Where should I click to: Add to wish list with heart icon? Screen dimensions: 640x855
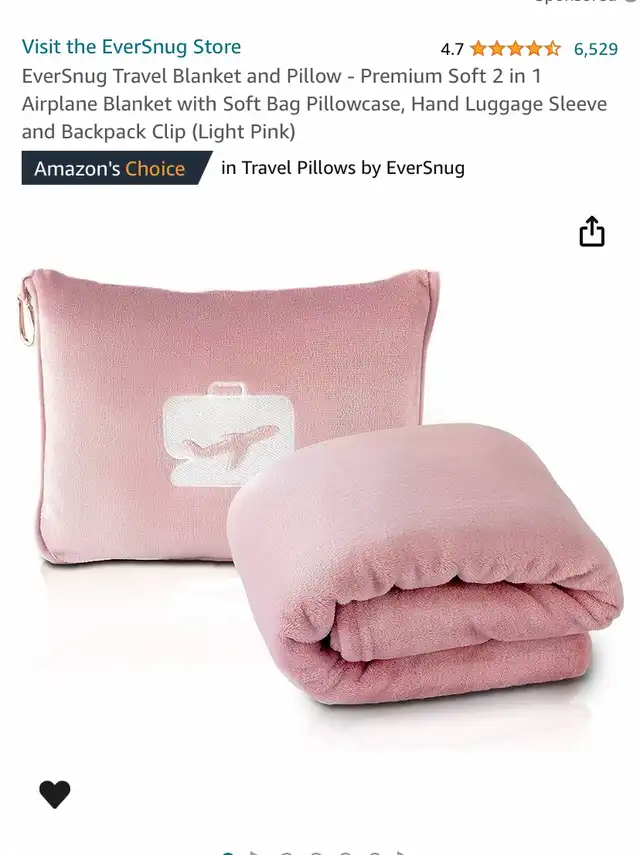pos(55,794)
